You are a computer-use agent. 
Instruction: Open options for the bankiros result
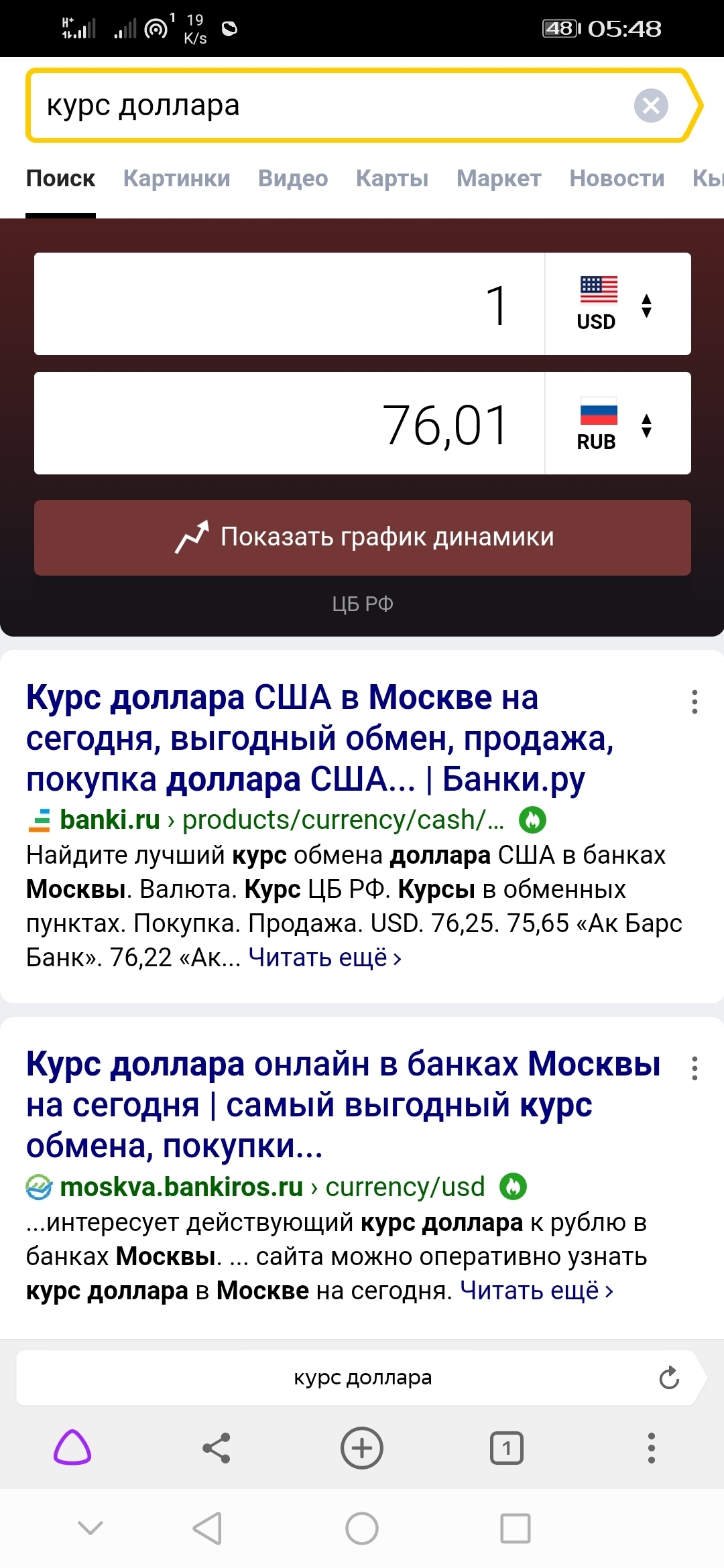[x=695, y=1068]
